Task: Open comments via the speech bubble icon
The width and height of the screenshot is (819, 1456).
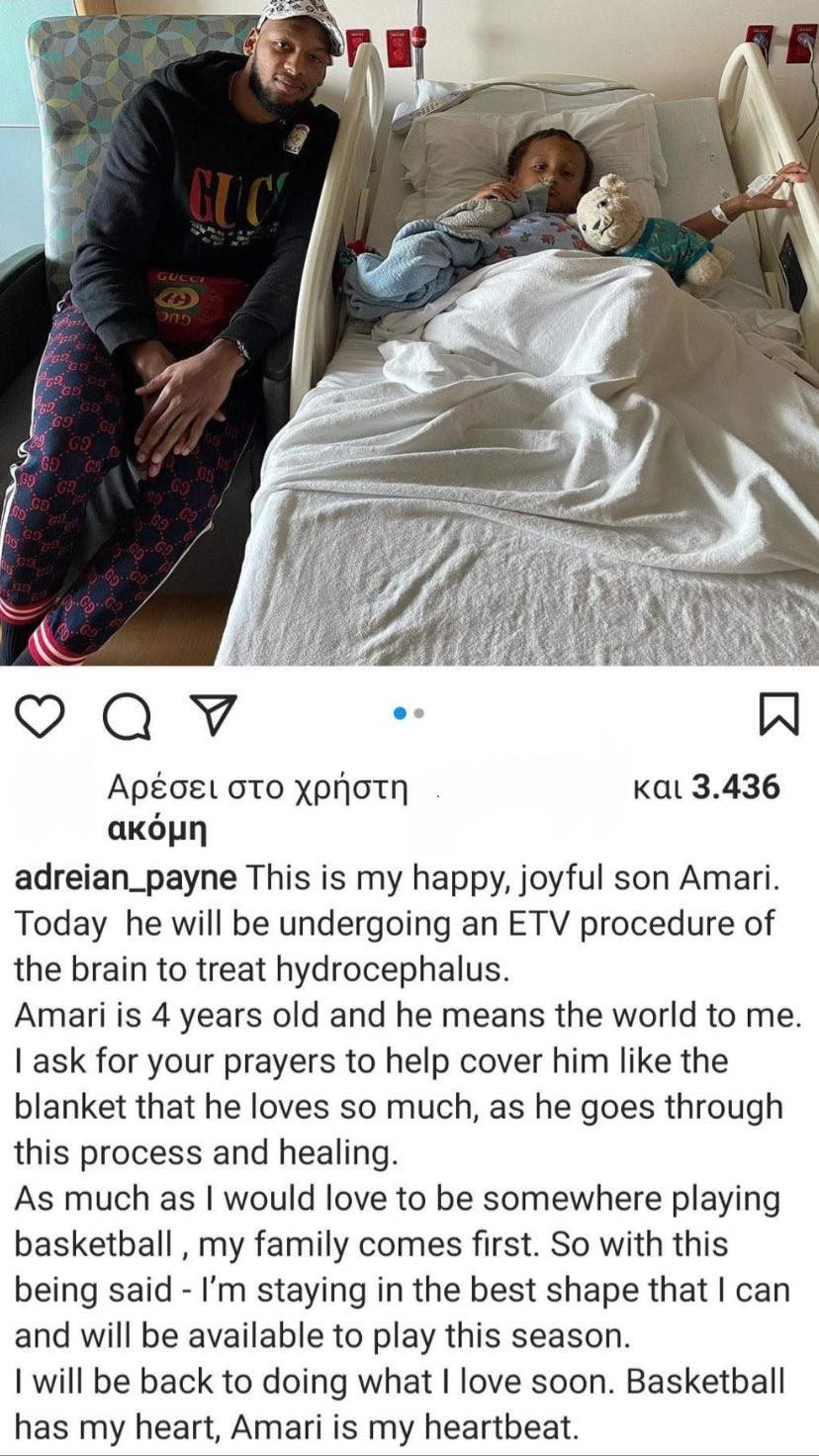Action: pyautogui.click(x=127, y=715)
